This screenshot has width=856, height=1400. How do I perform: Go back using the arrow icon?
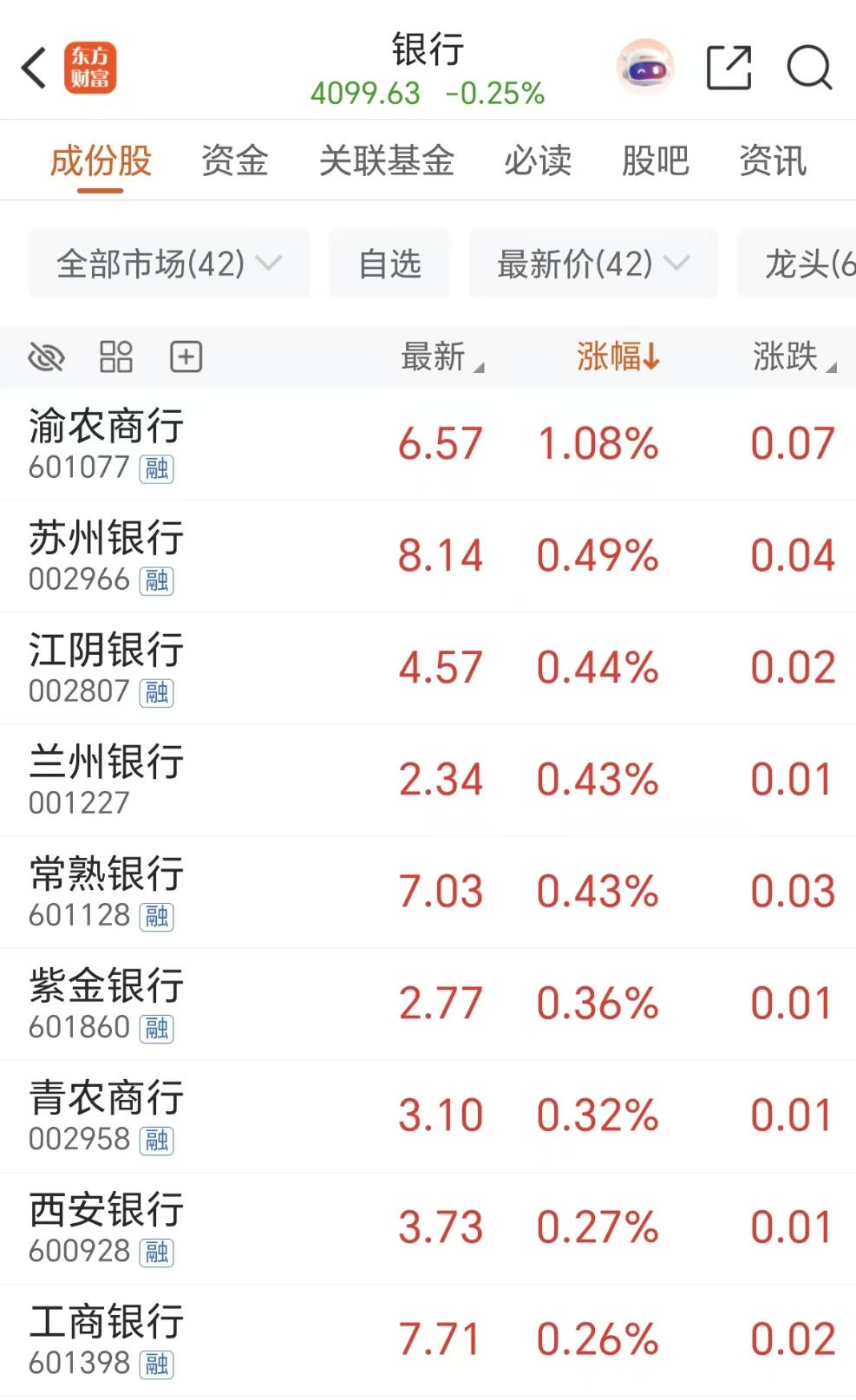click(35, 68)
